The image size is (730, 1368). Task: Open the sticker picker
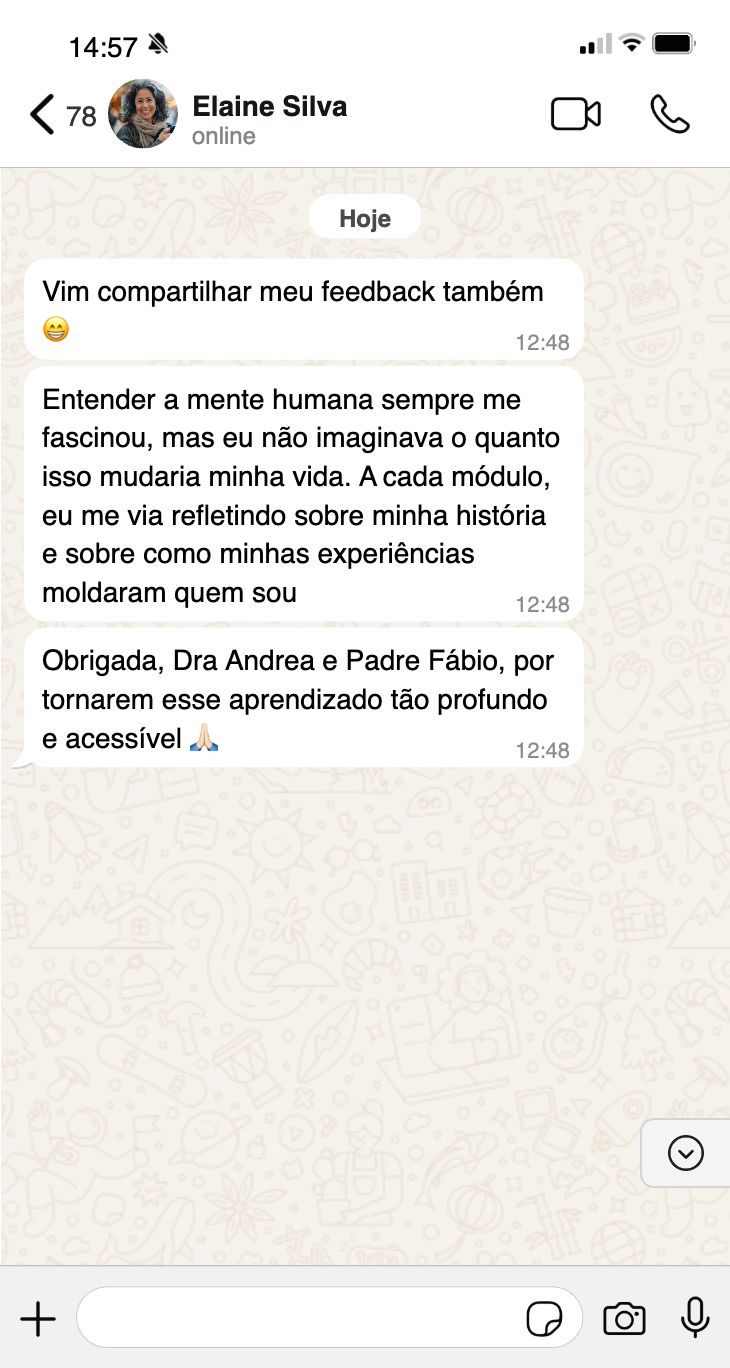click(x=544, y=1320)
